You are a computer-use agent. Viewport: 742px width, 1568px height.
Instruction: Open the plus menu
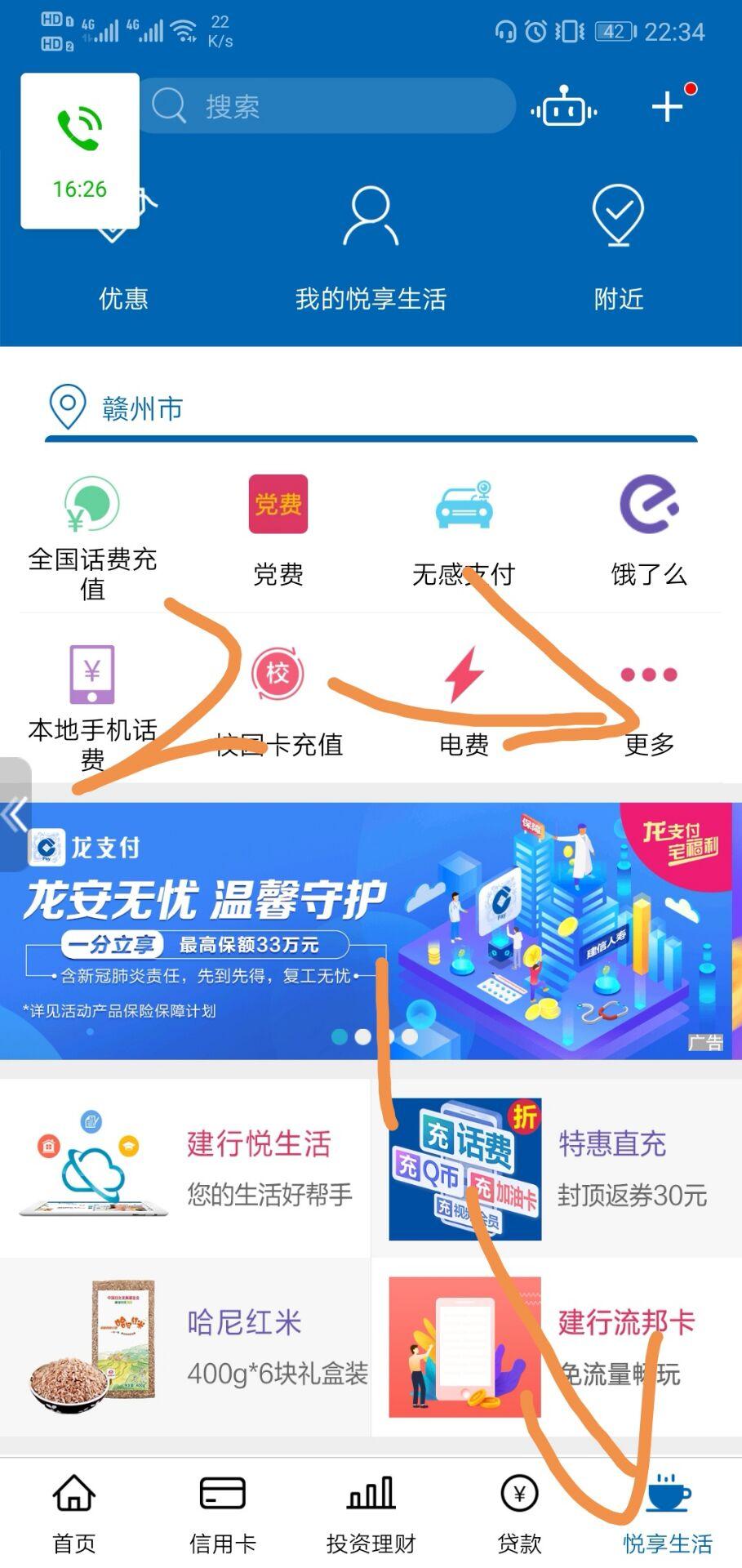pyautogui.click(x=668, y=106)
